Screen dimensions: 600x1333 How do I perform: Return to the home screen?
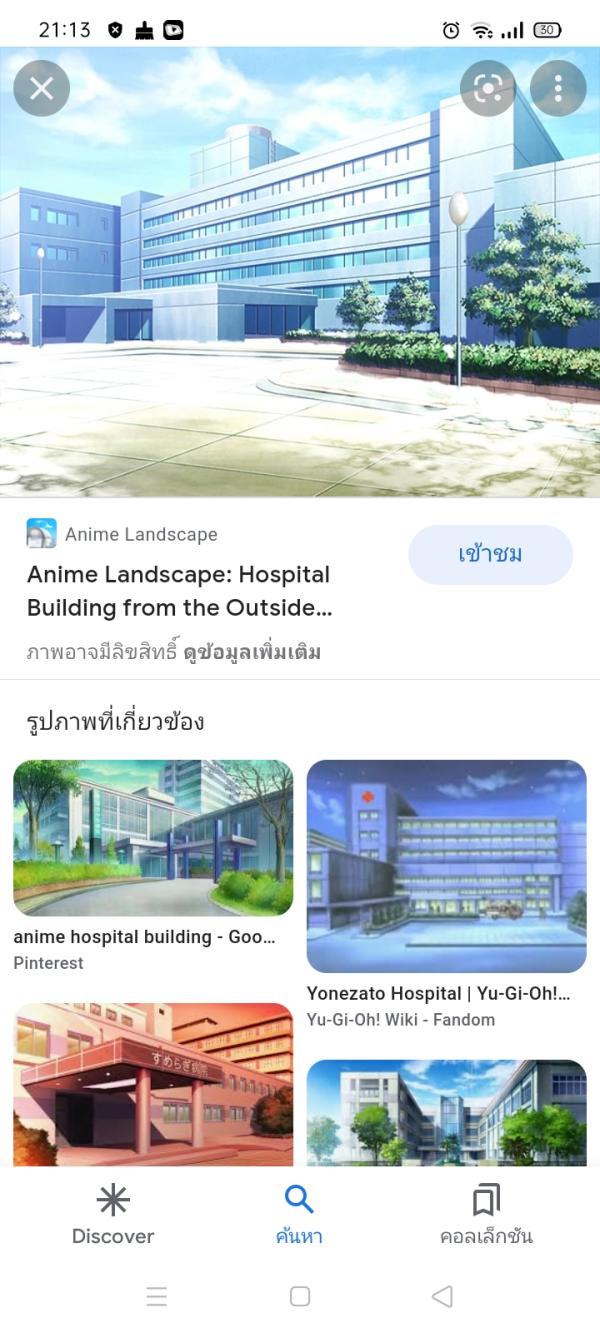coord(300,1297)
